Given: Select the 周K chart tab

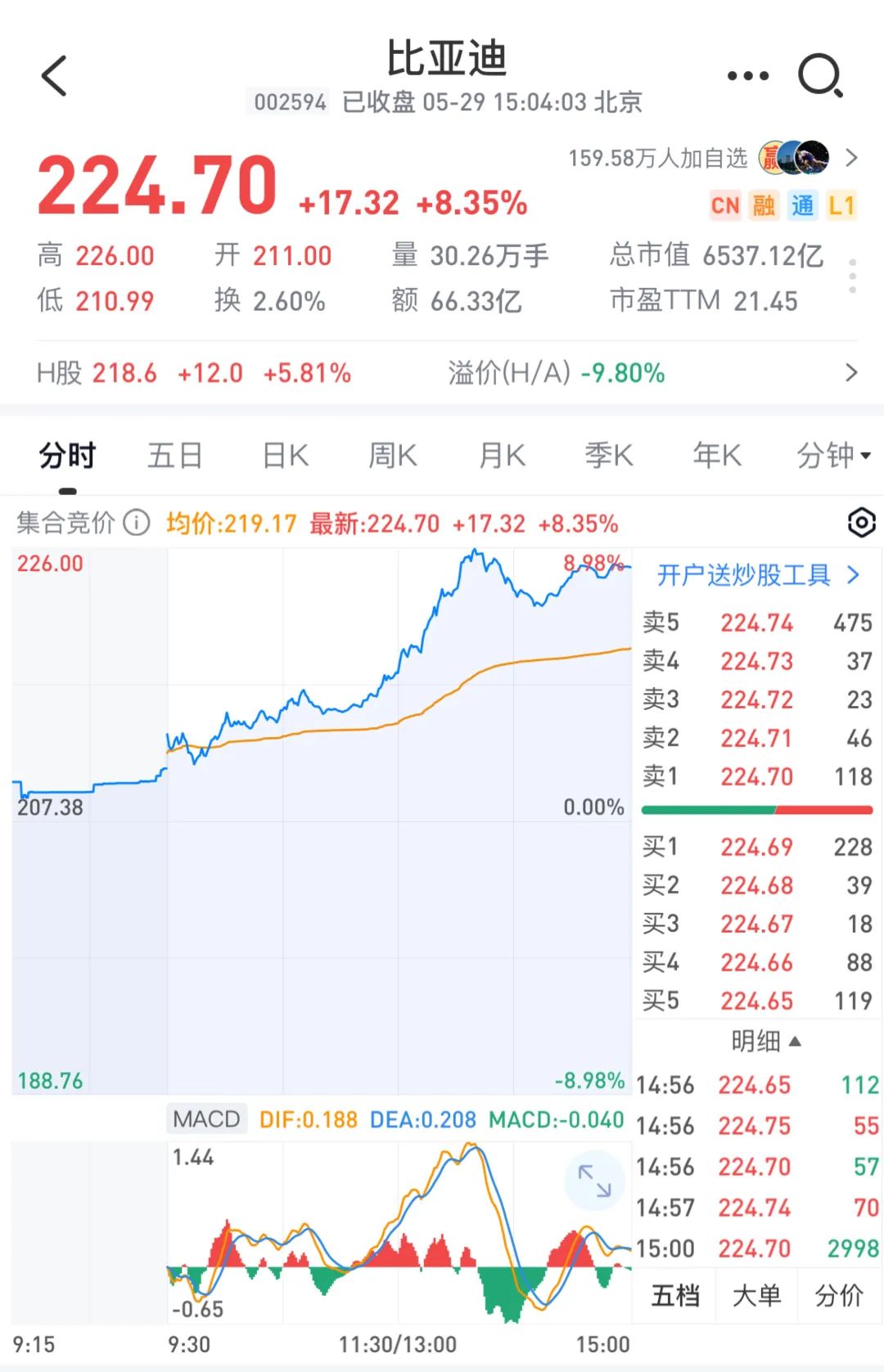Looking at the screenshot, I should click(x=393, y=455).
